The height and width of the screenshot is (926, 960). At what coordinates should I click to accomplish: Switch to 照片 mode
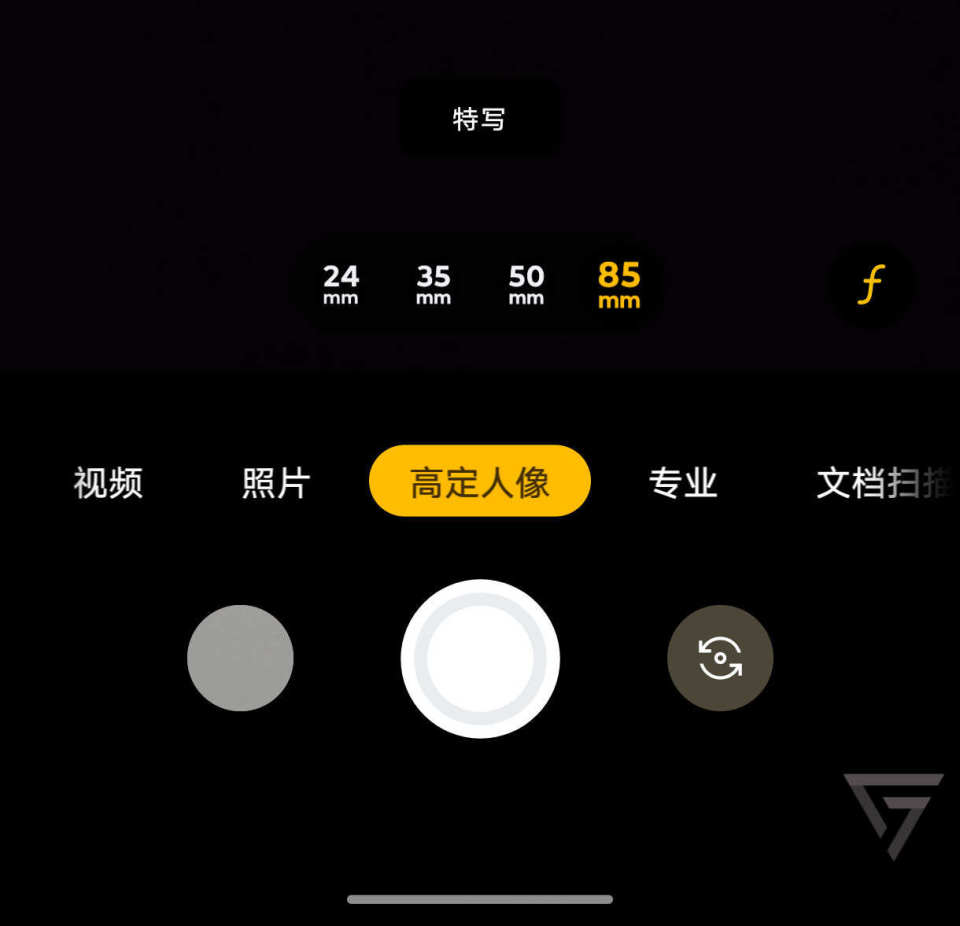click(276, 482)
